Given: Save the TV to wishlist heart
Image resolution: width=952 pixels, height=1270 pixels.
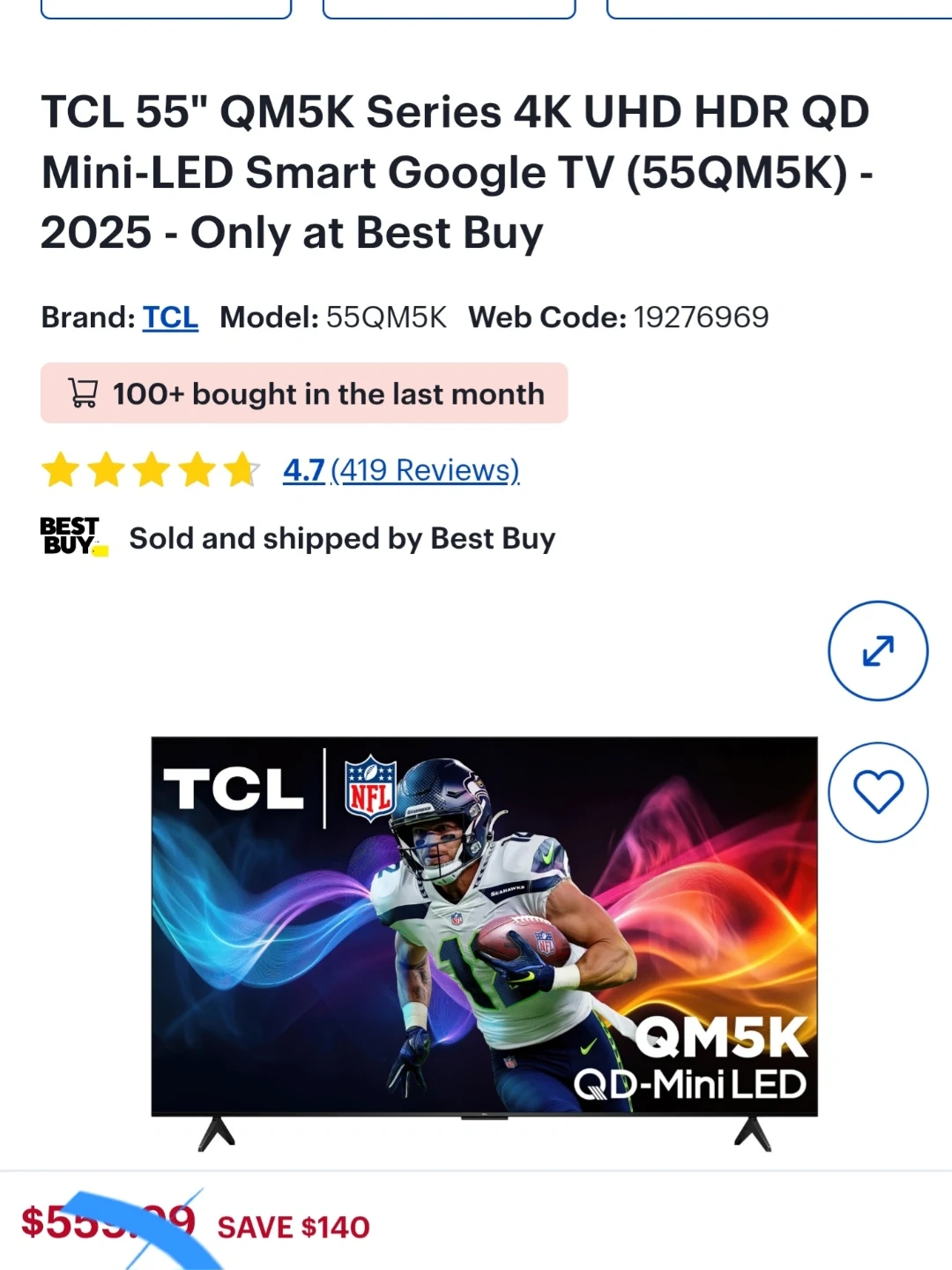Looking at the screenshot, I should click(x=878, y=792).
